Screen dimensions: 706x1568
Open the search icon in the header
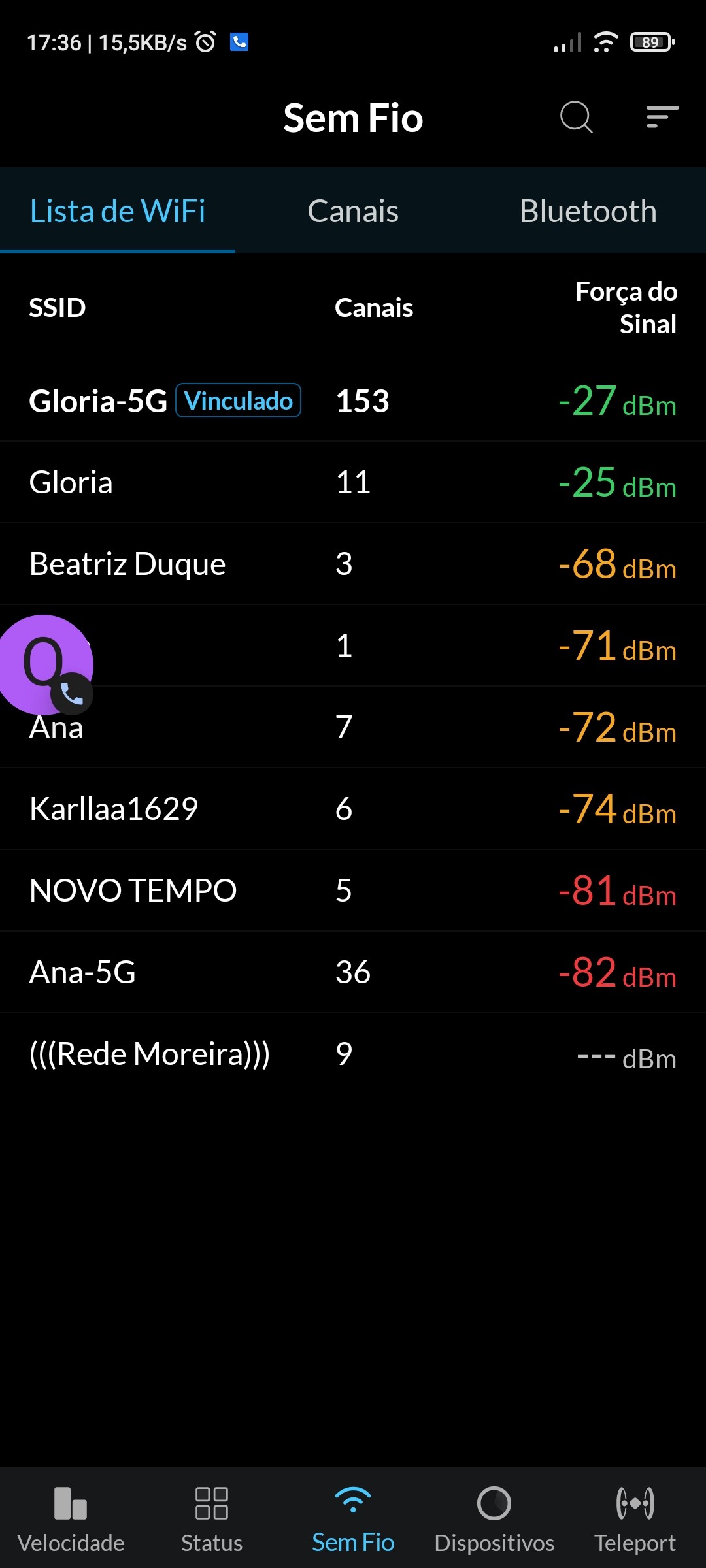click(x=576, y=118)
